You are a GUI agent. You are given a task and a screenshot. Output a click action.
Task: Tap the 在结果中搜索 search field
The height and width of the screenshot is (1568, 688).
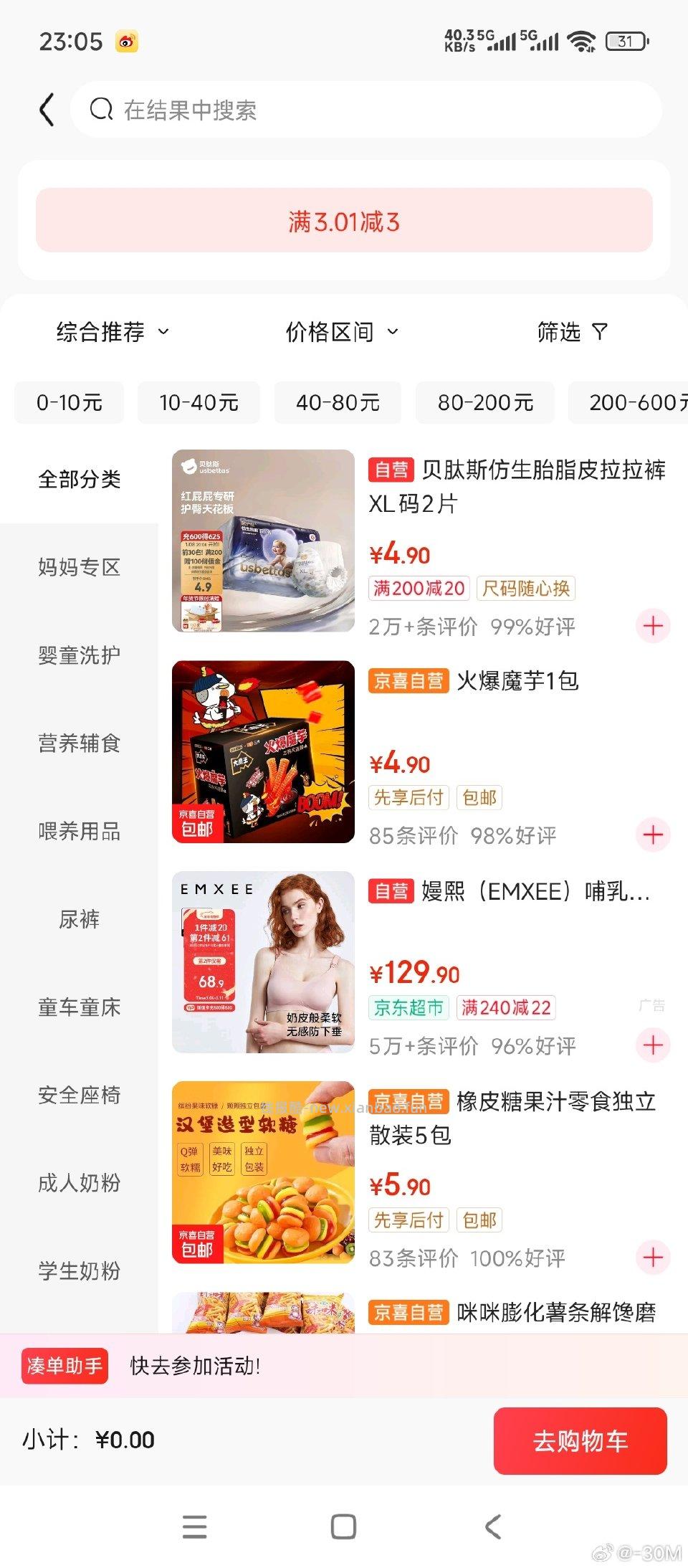(x=365, y=110)
